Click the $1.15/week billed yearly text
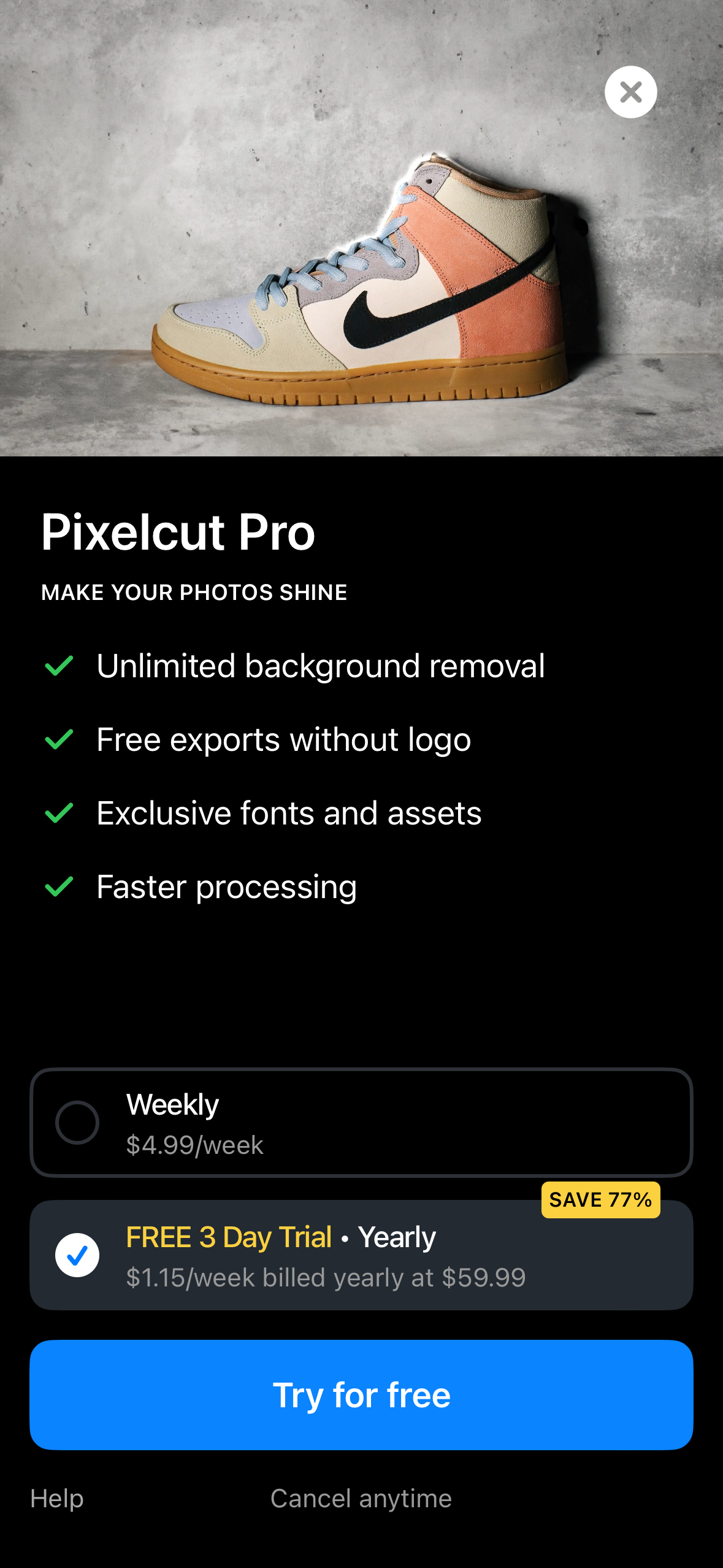 point(325,1277)
